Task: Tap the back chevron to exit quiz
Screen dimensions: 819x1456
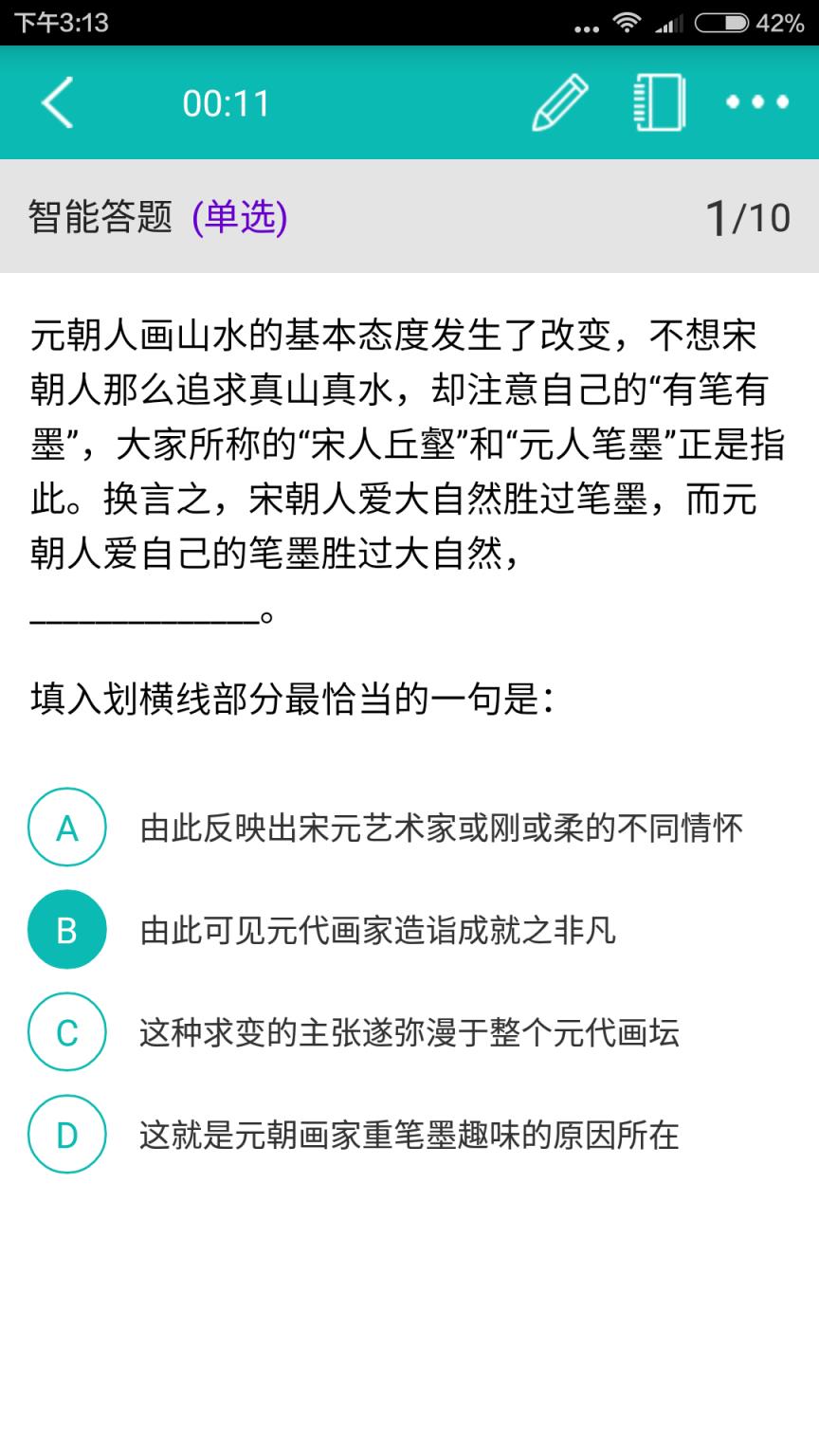Action: (57, 102)
